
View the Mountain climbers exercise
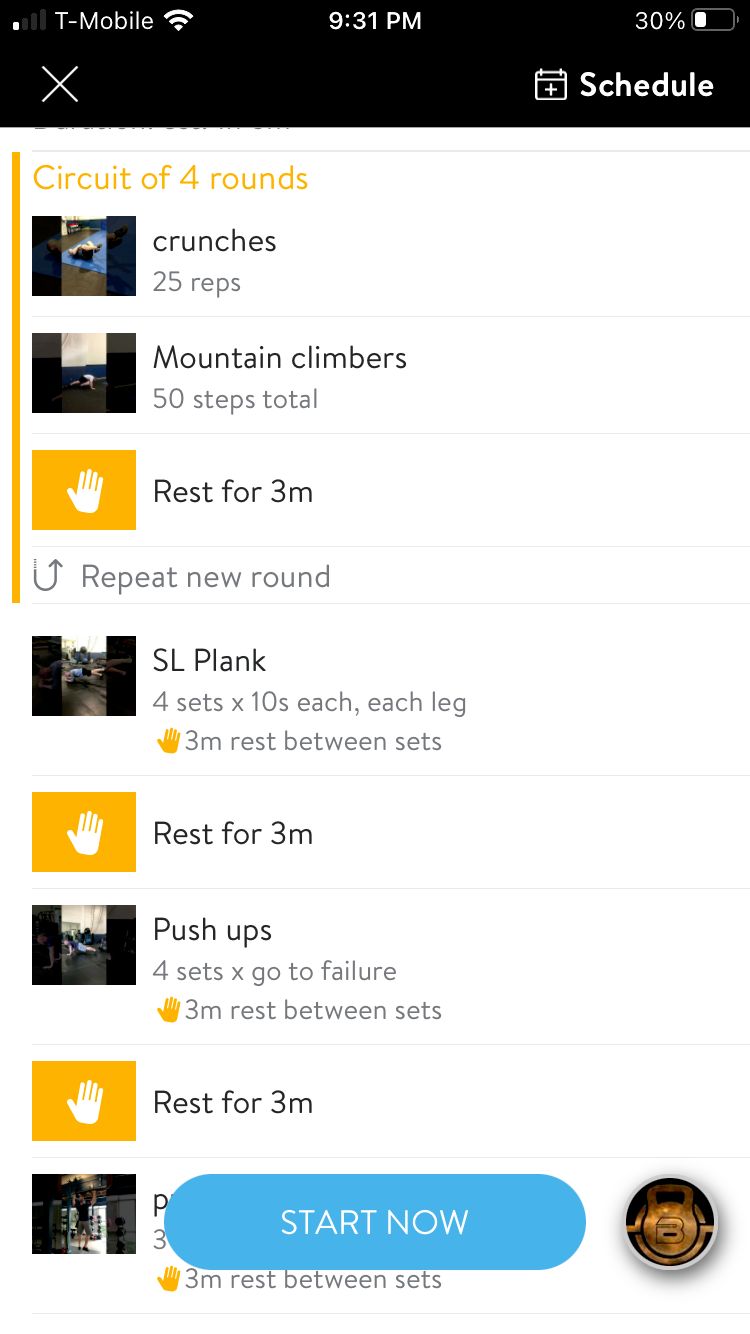(x=391, y=375)
